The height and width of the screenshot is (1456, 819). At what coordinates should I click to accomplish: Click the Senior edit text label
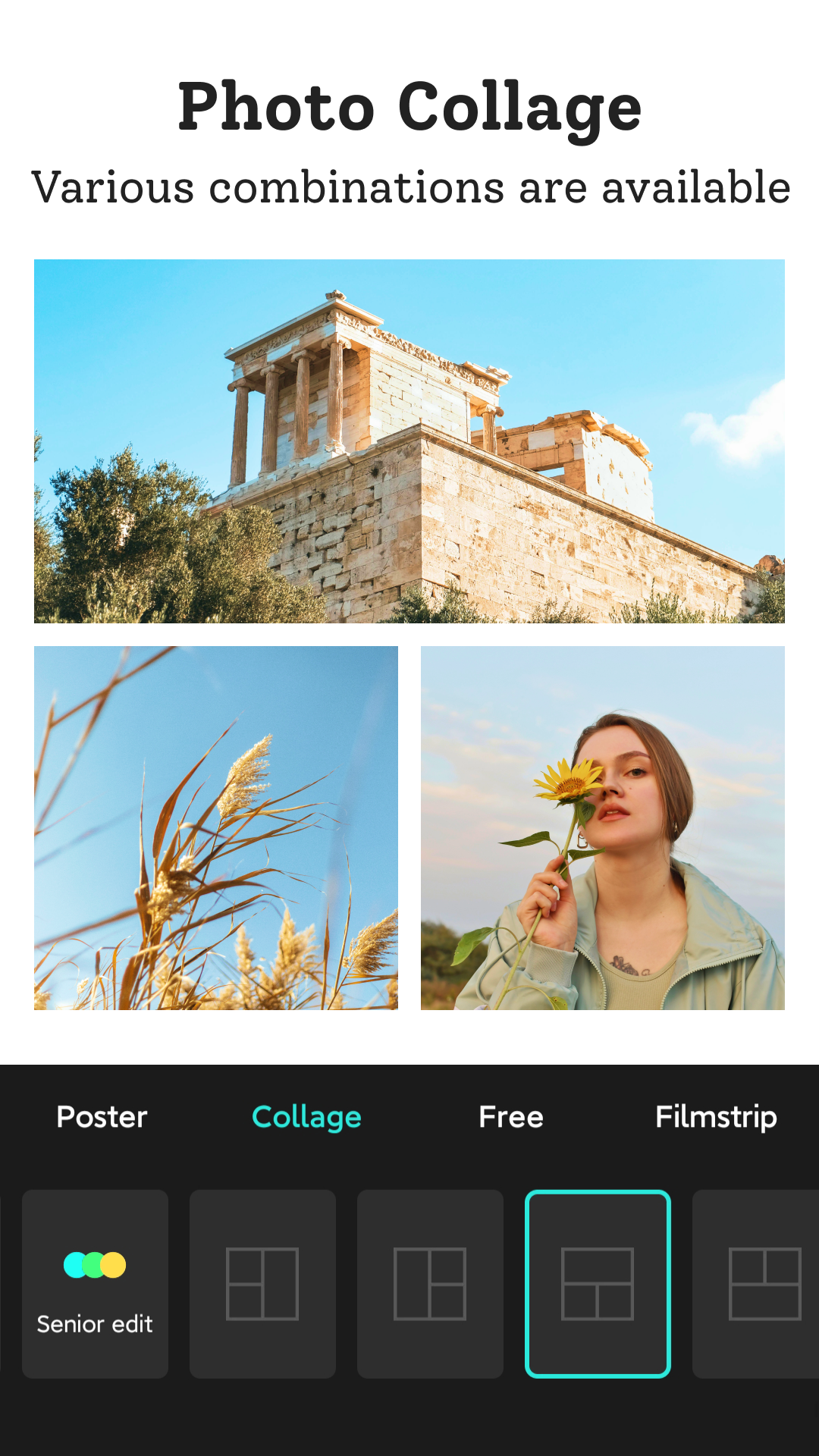[x=95, y=1323]
